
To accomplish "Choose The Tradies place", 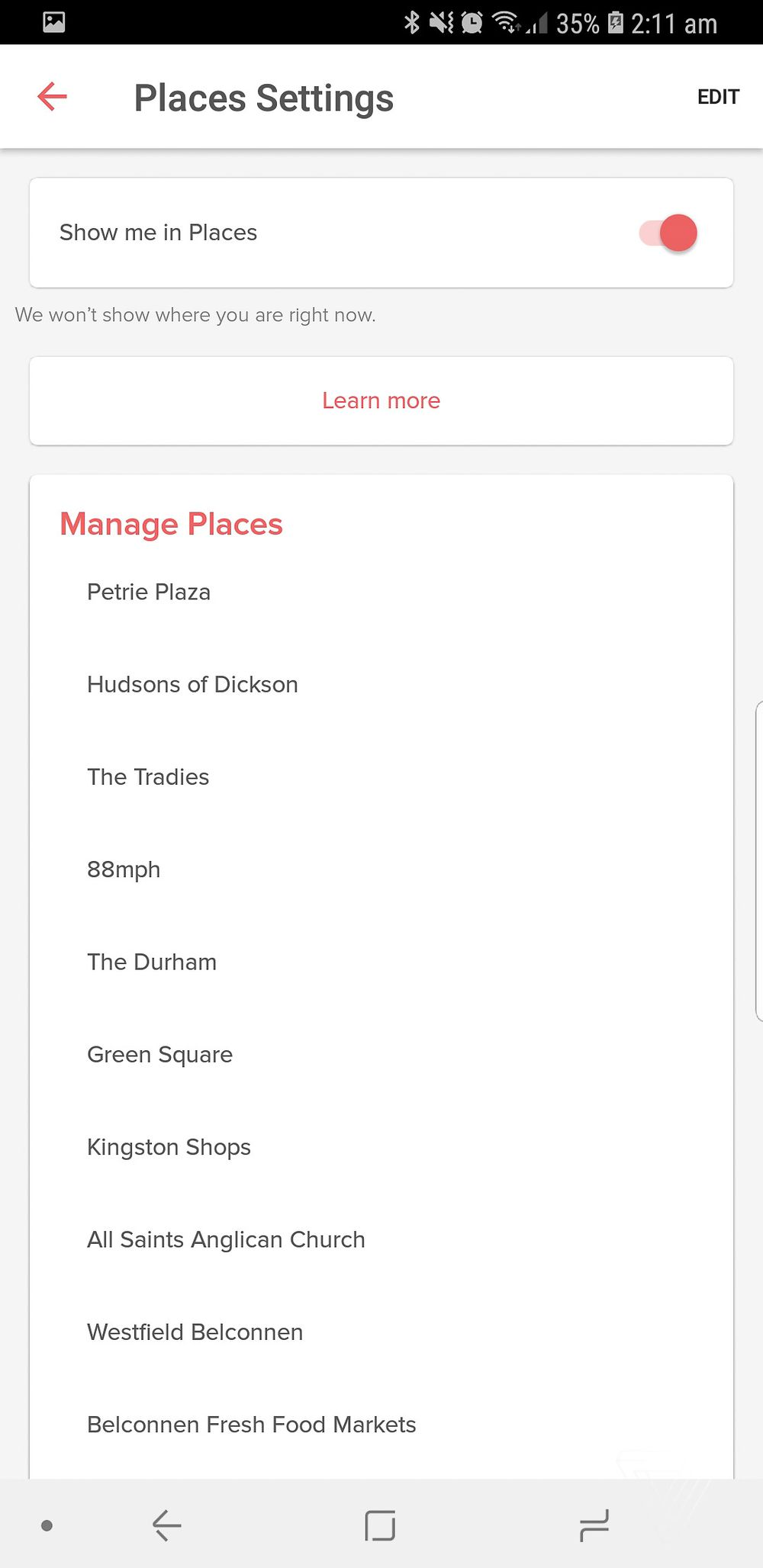I will (x=148, y=776).
